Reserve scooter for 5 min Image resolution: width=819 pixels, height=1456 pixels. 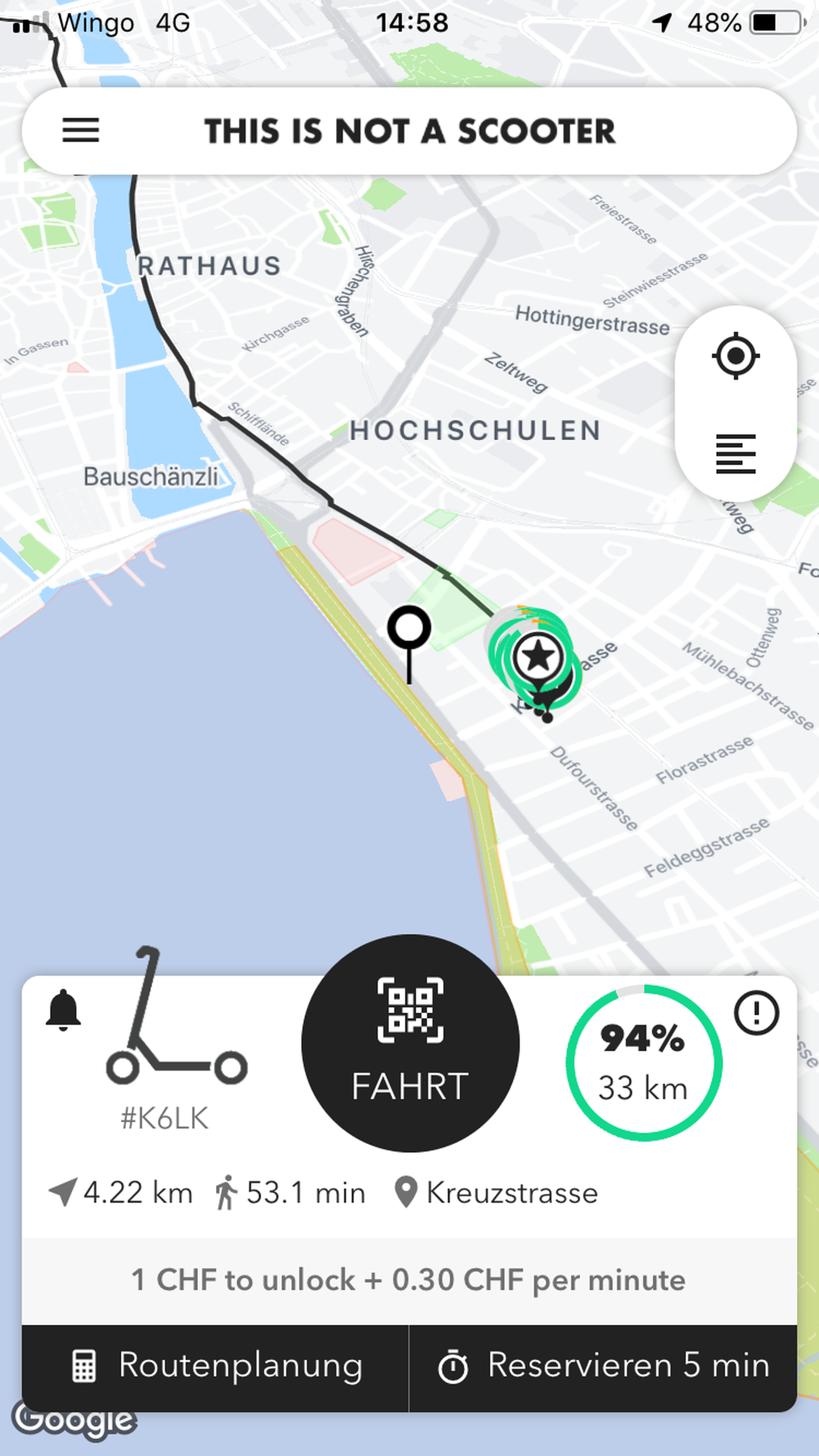pos(603,1366)
